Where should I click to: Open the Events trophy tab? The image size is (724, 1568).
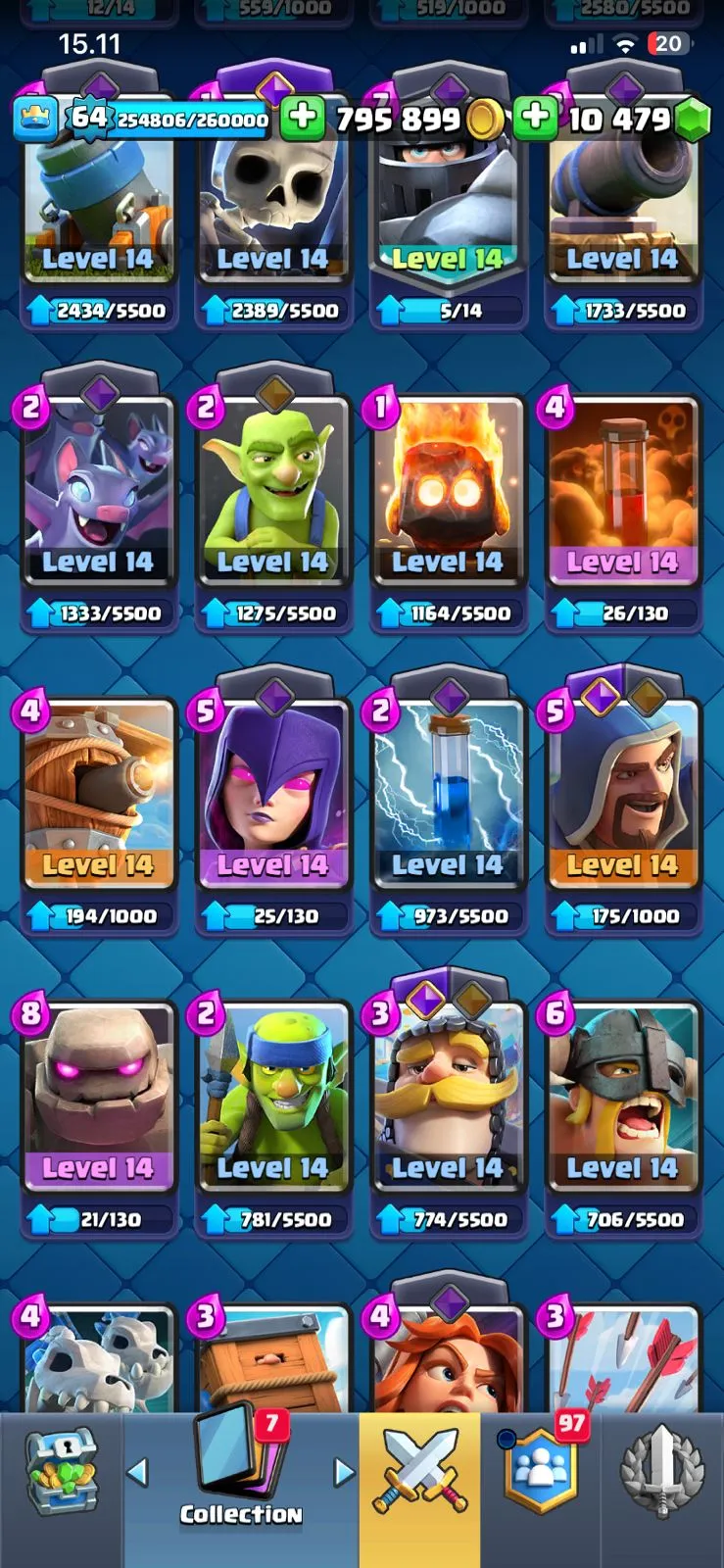662,1470
